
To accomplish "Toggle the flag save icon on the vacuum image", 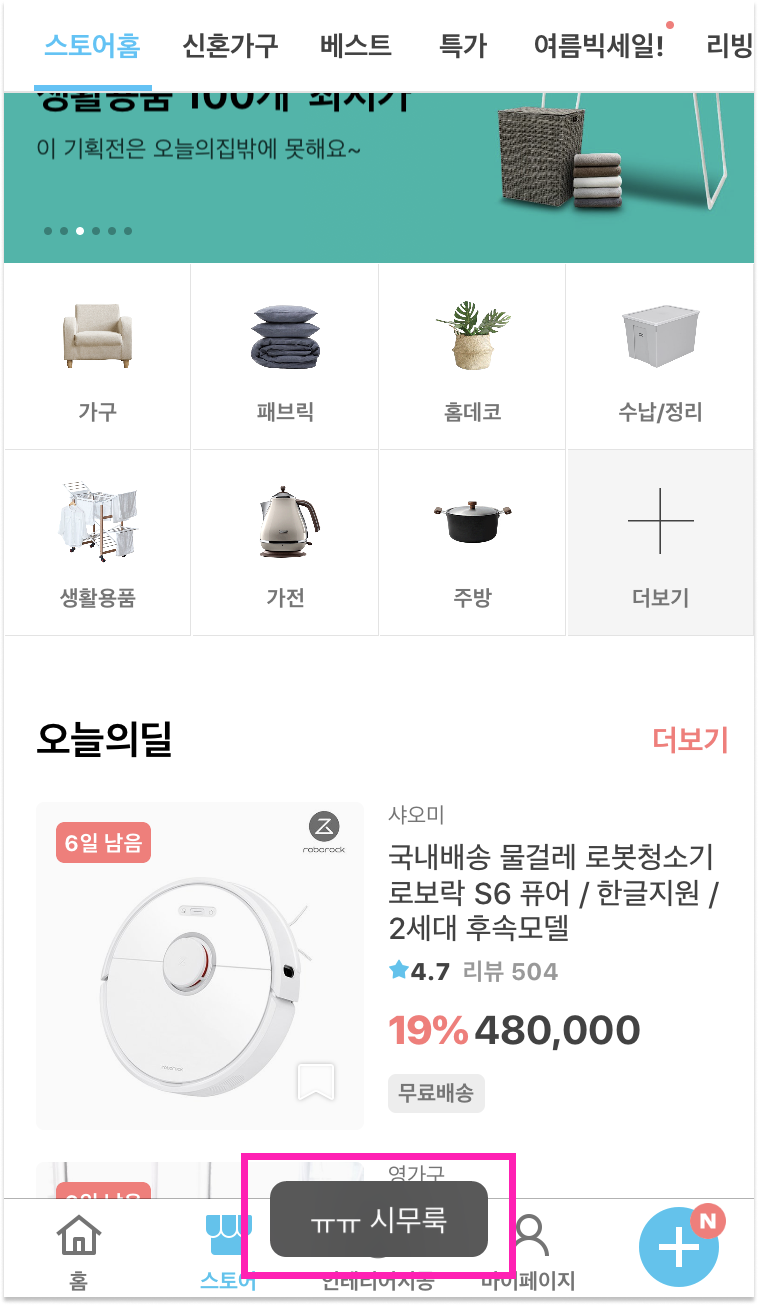I will click(x=316, y=1083).
